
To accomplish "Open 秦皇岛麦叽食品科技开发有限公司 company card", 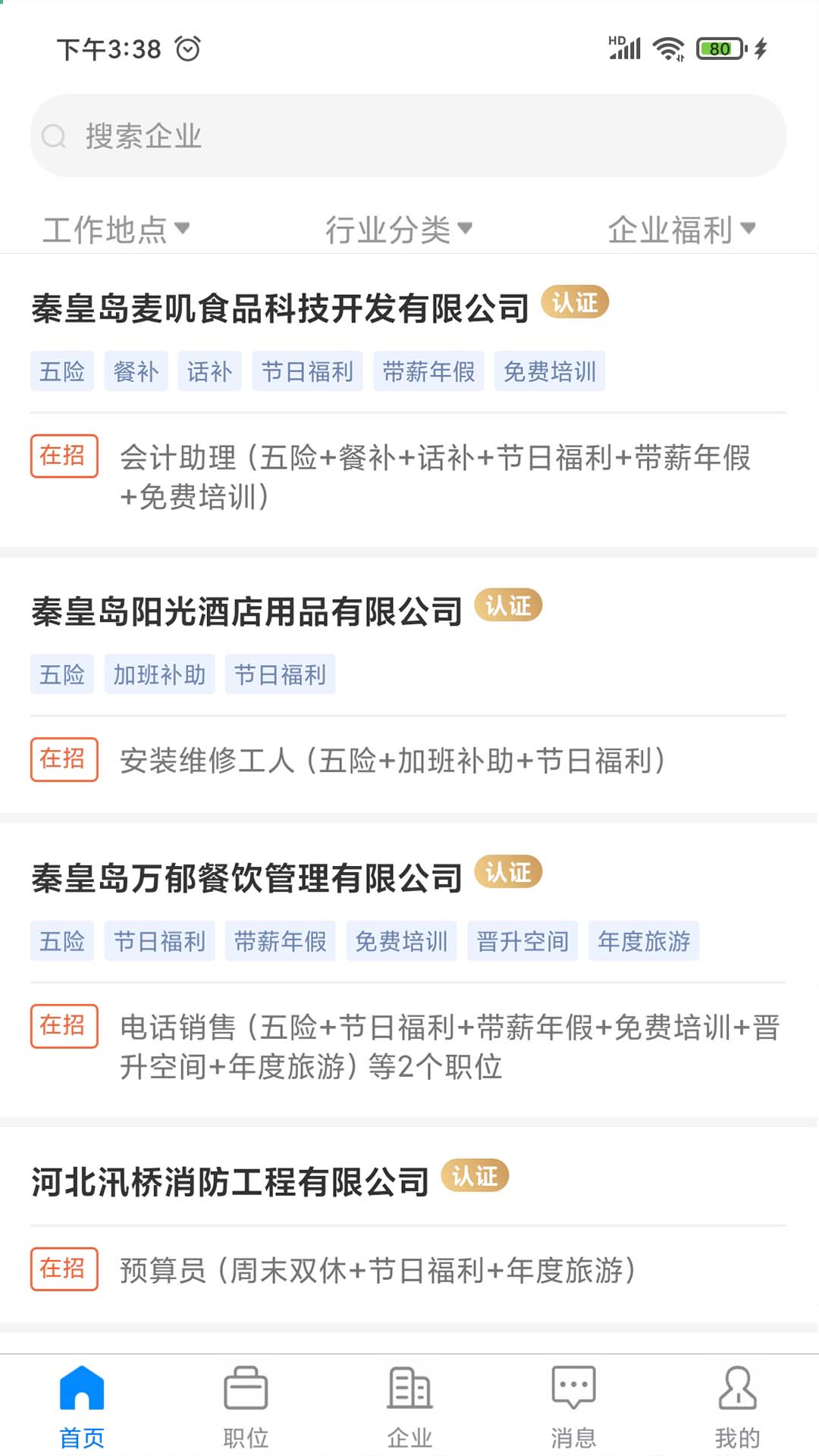I will pyautogui.click(x=280, y=309).
